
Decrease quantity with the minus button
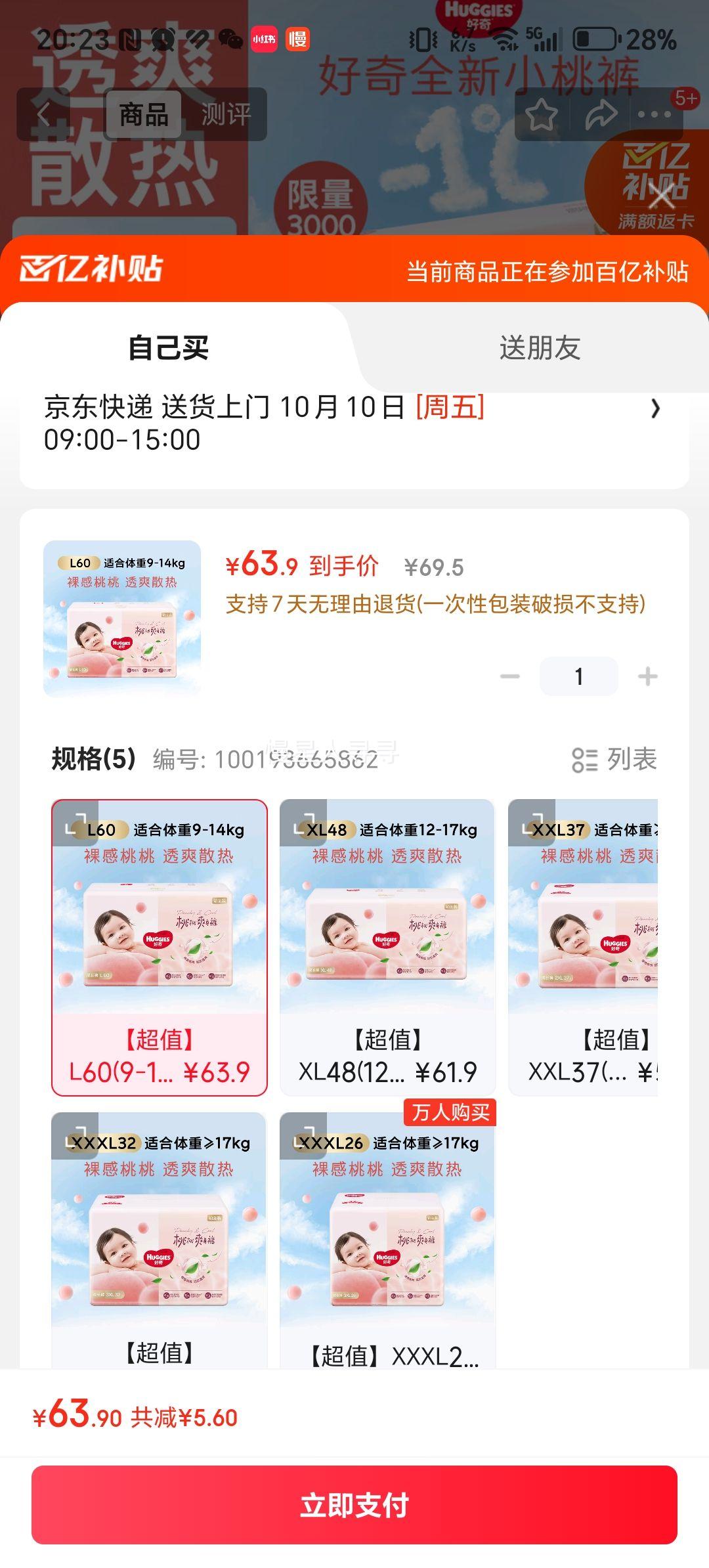tap(509, 676)
